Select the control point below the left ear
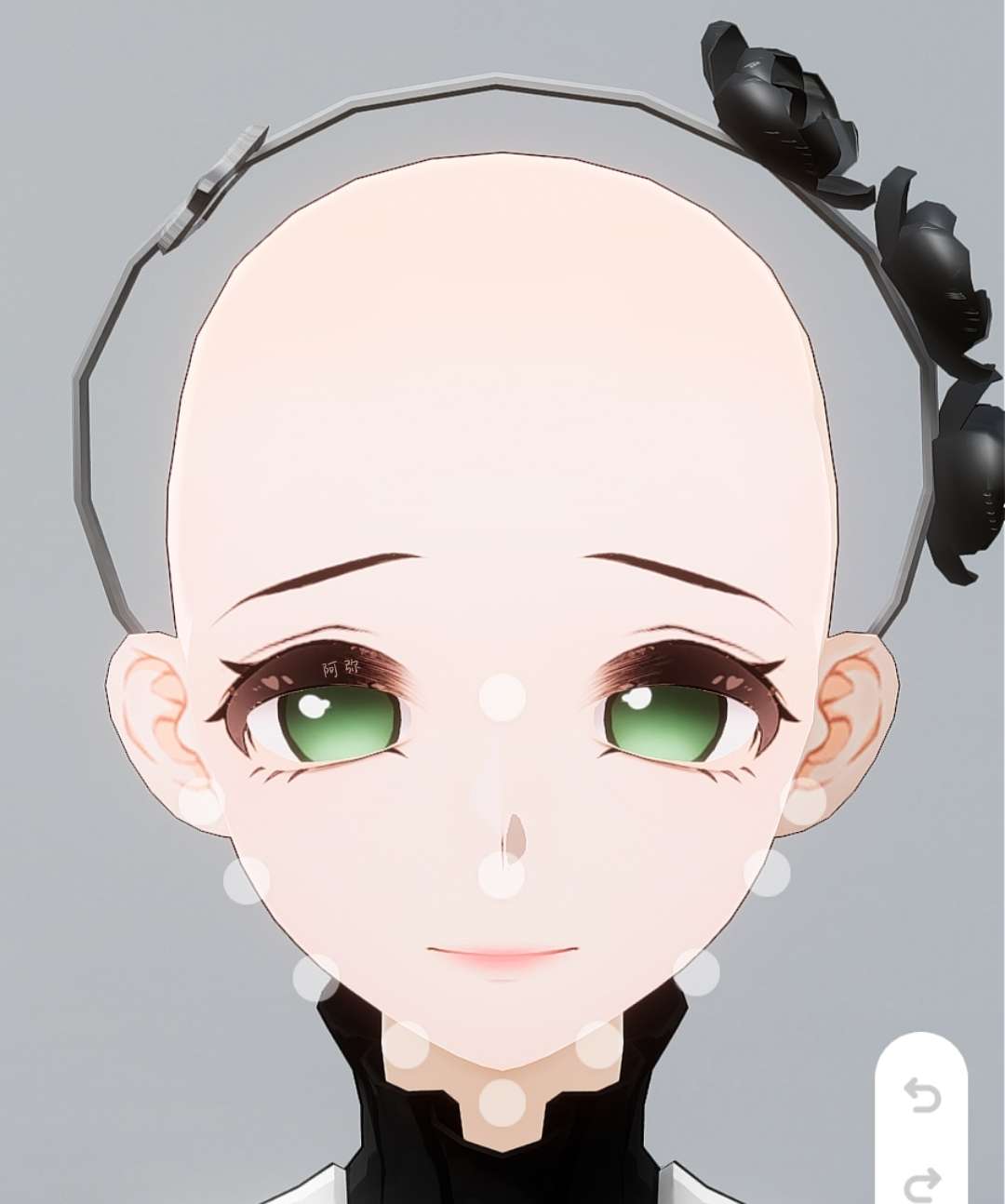1005x1204 pixels. (x=202, y=802)
